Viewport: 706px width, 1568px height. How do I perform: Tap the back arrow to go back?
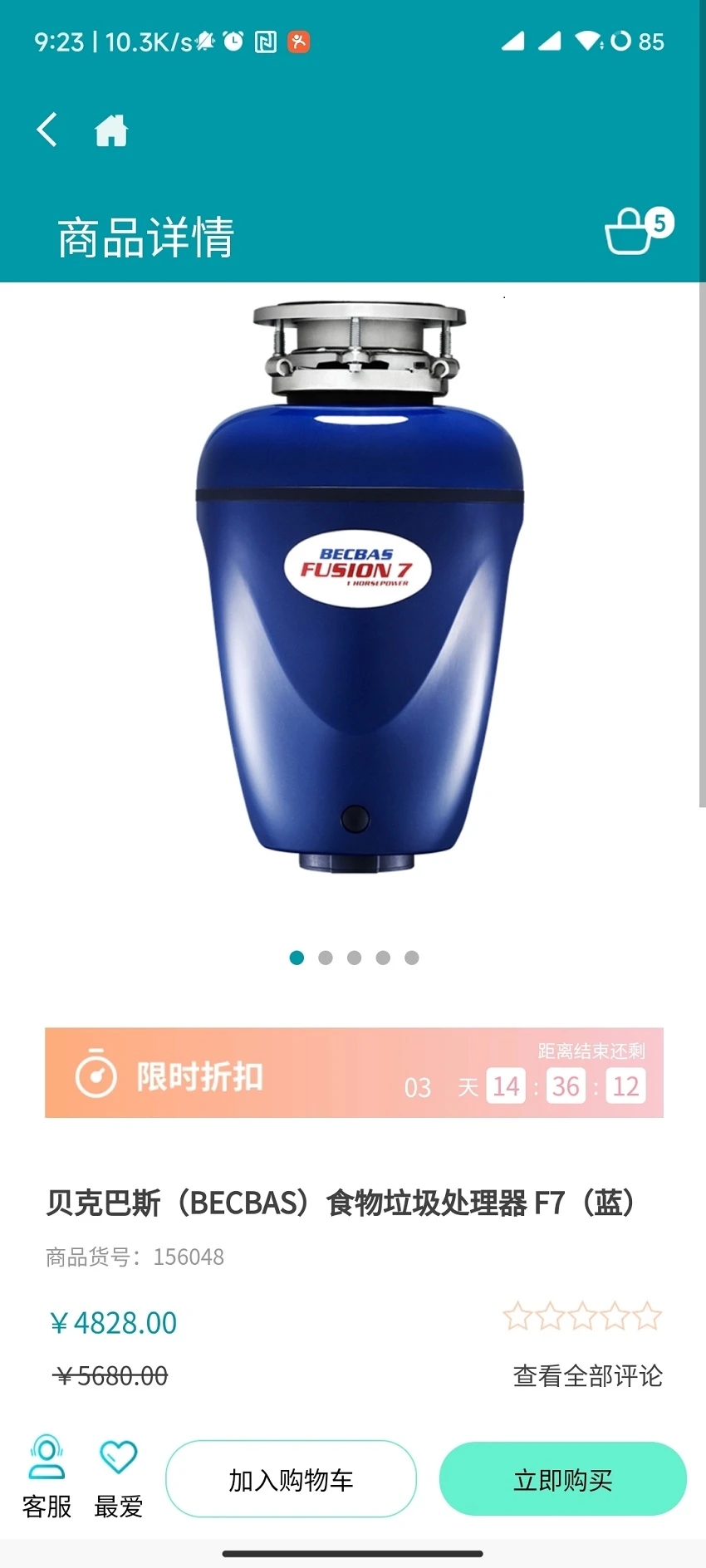coord(47,130)
